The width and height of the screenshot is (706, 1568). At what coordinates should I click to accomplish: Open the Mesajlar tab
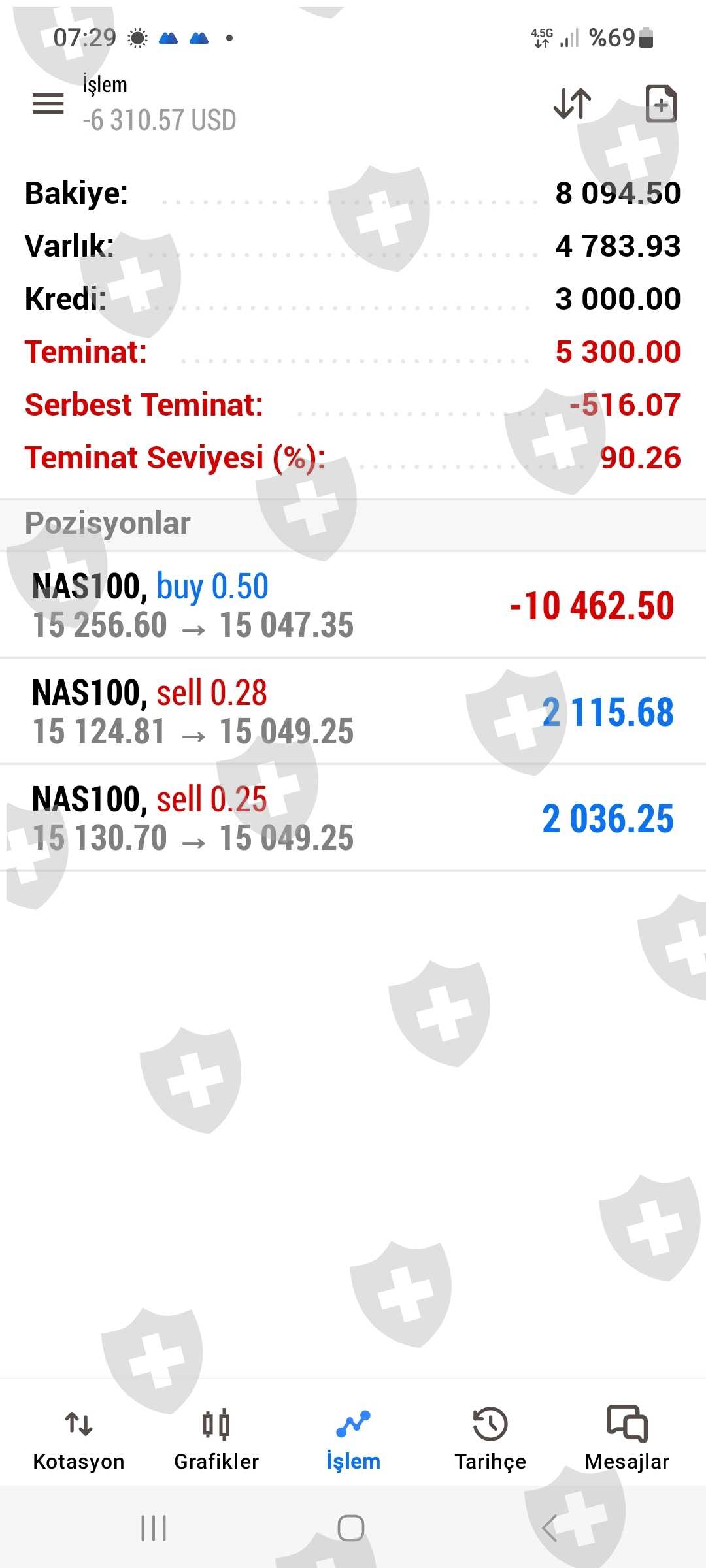[x=627, y=1437]
